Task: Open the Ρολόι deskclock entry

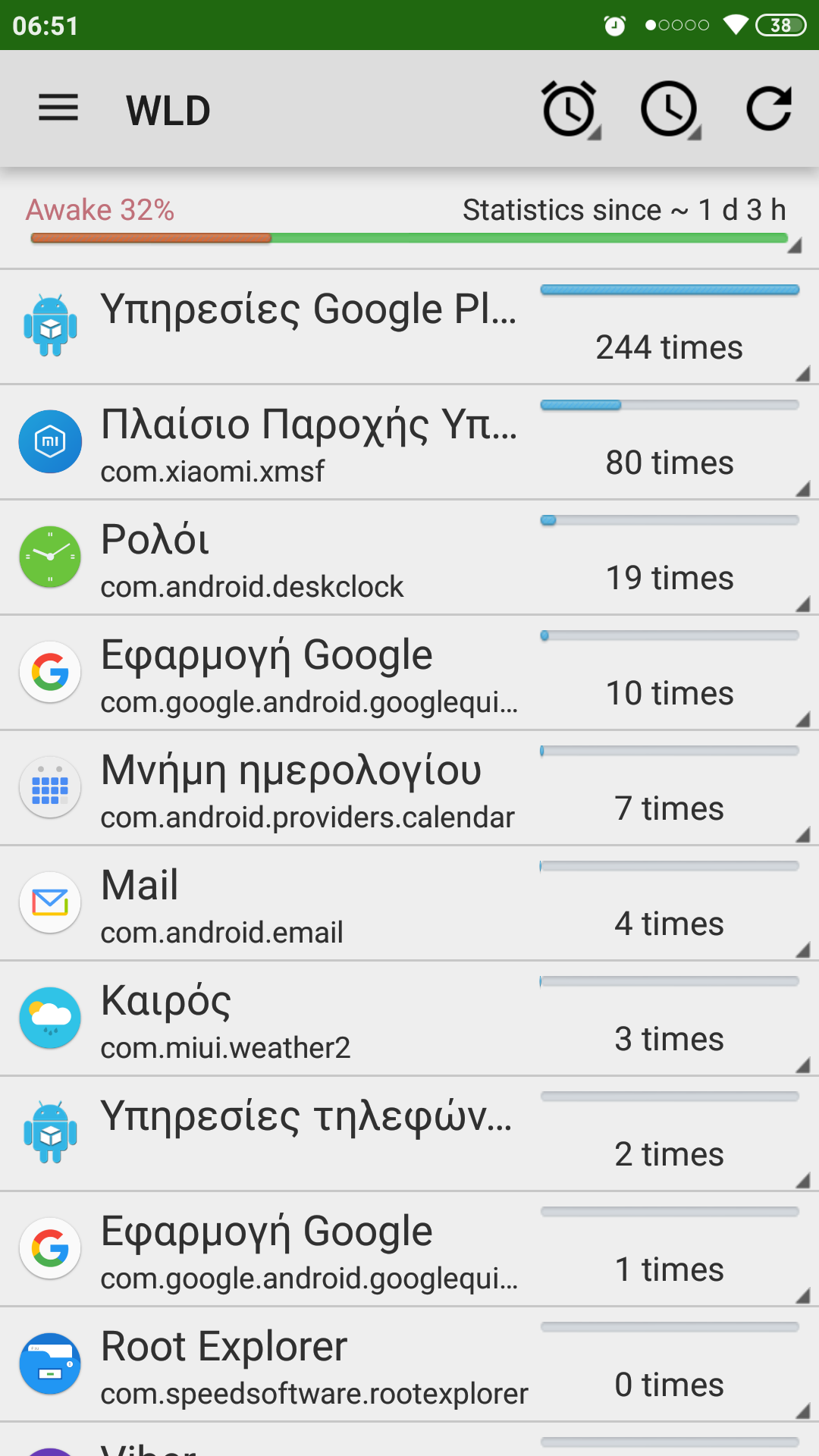Action: [409, 558]
